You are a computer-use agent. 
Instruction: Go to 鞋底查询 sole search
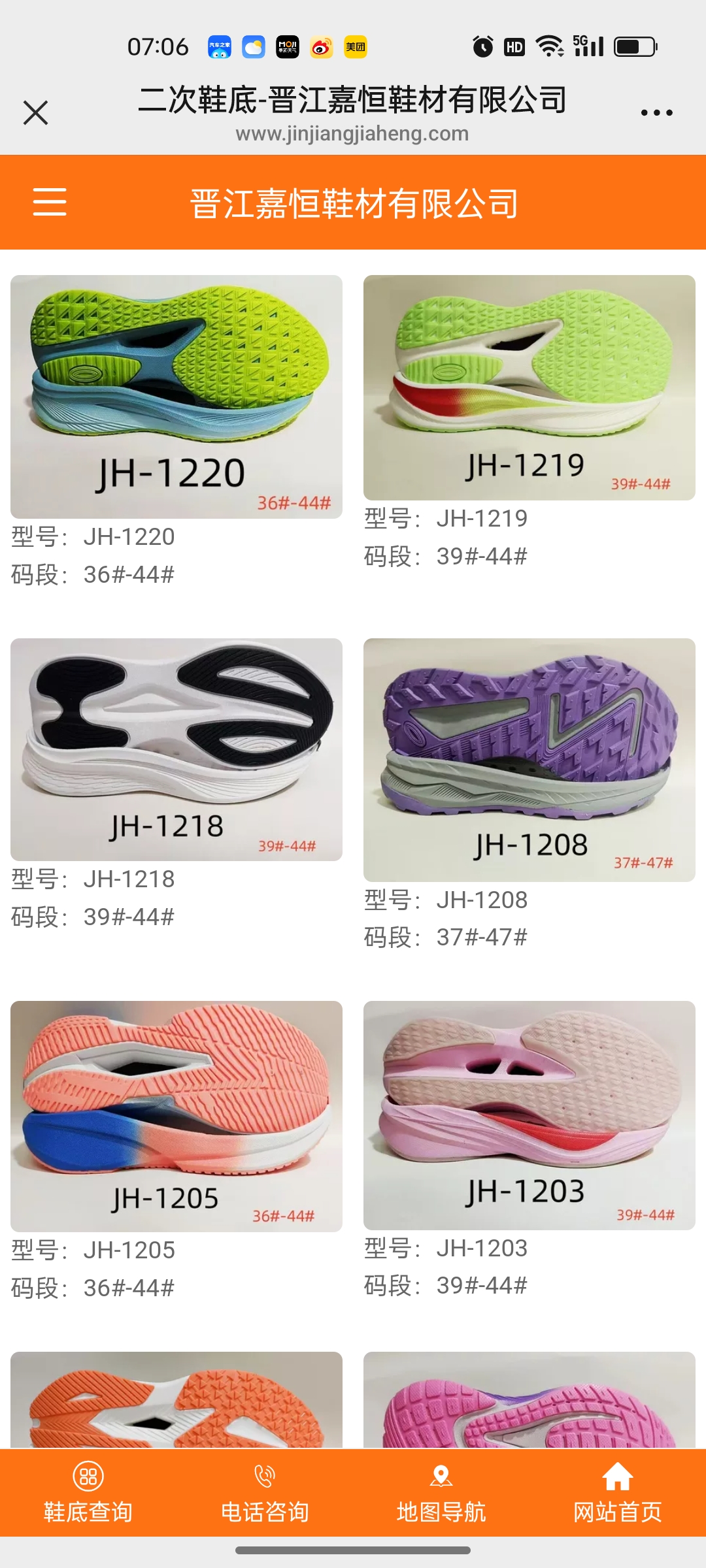coord(88,1492)
